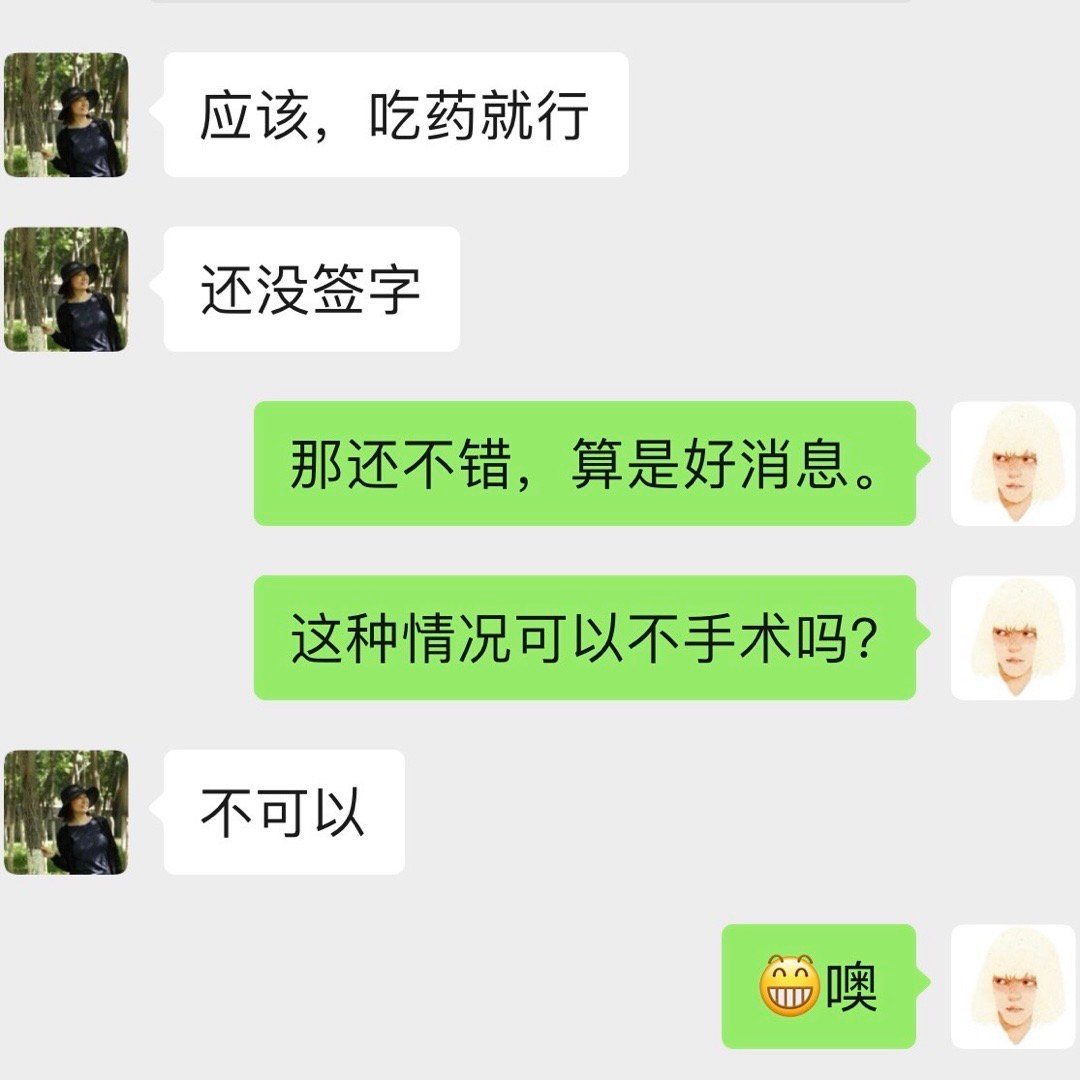Open own avatar next to the "噢" message
The height and width of the screenshot is (1080, 1080).
(x=1012, y=986)
